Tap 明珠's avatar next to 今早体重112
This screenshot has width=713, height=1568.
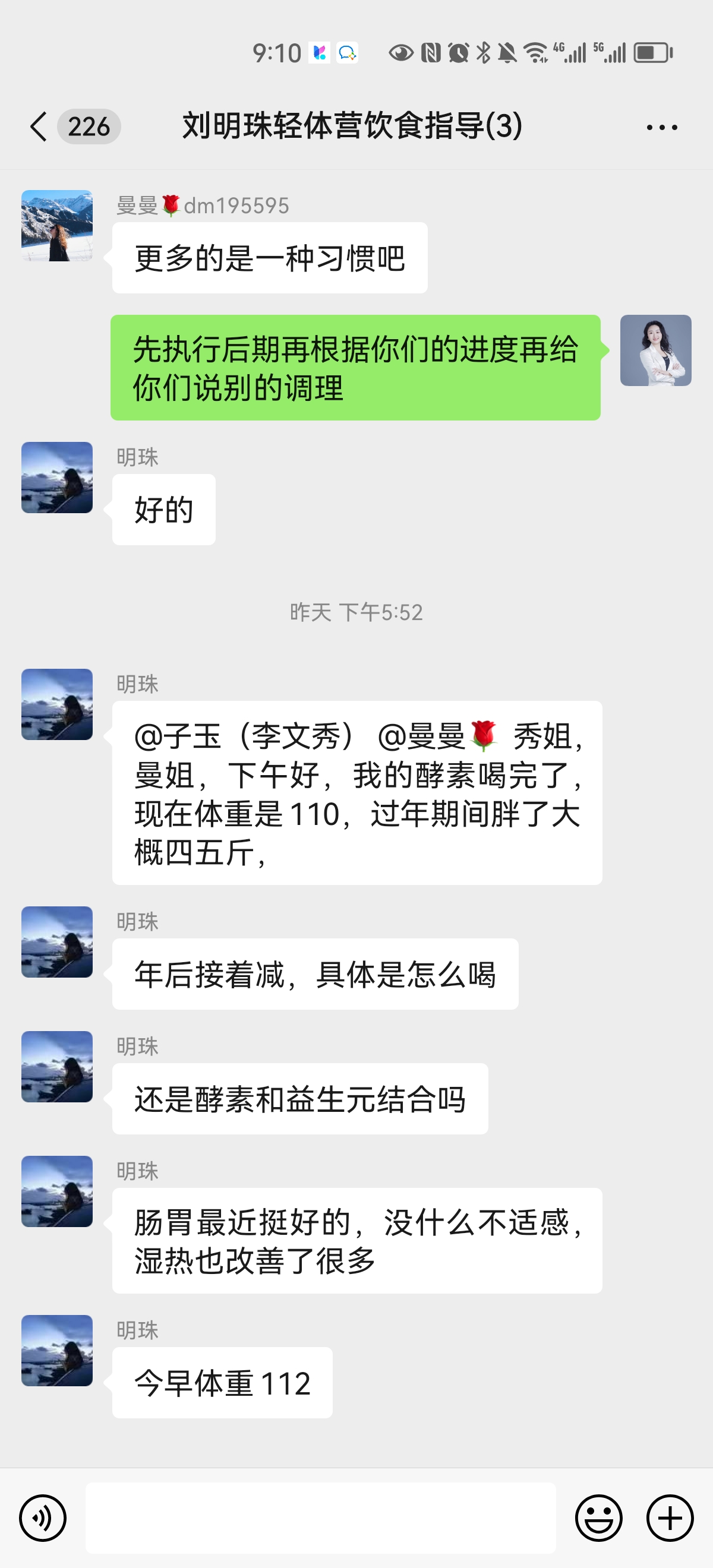pos(57,1350)
